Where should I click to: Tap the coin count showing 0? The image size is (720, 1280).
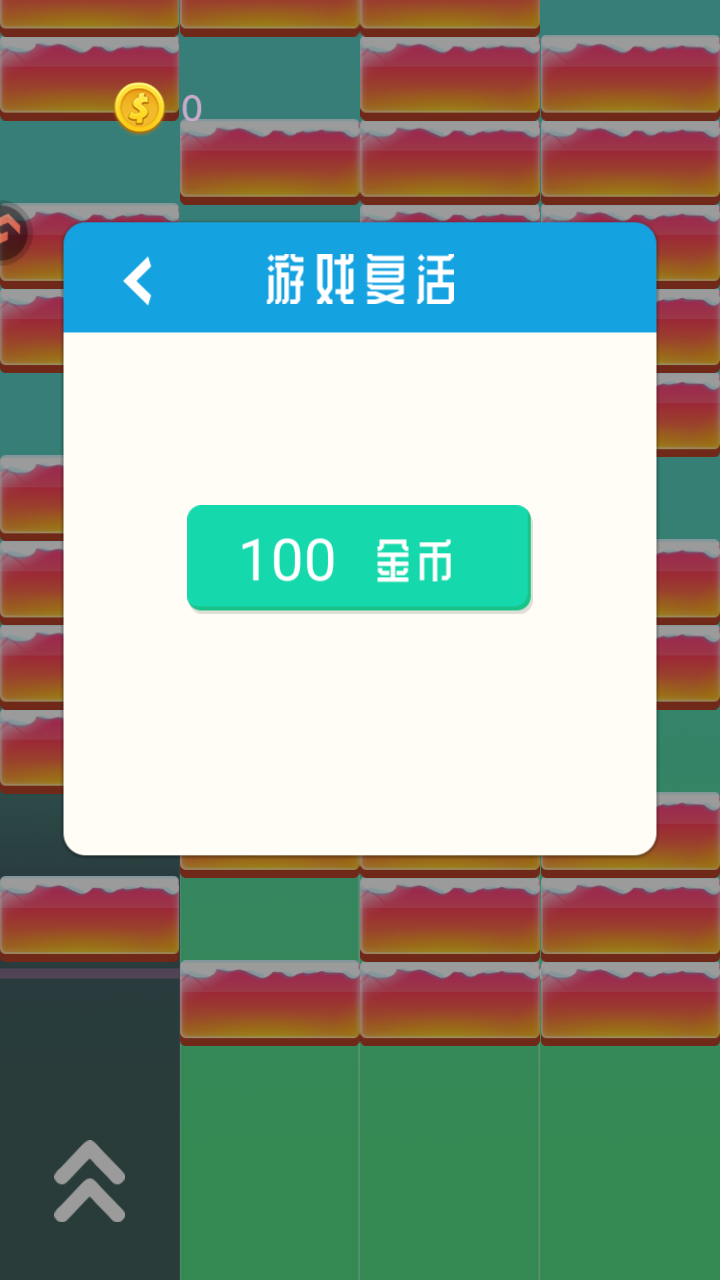193,109
